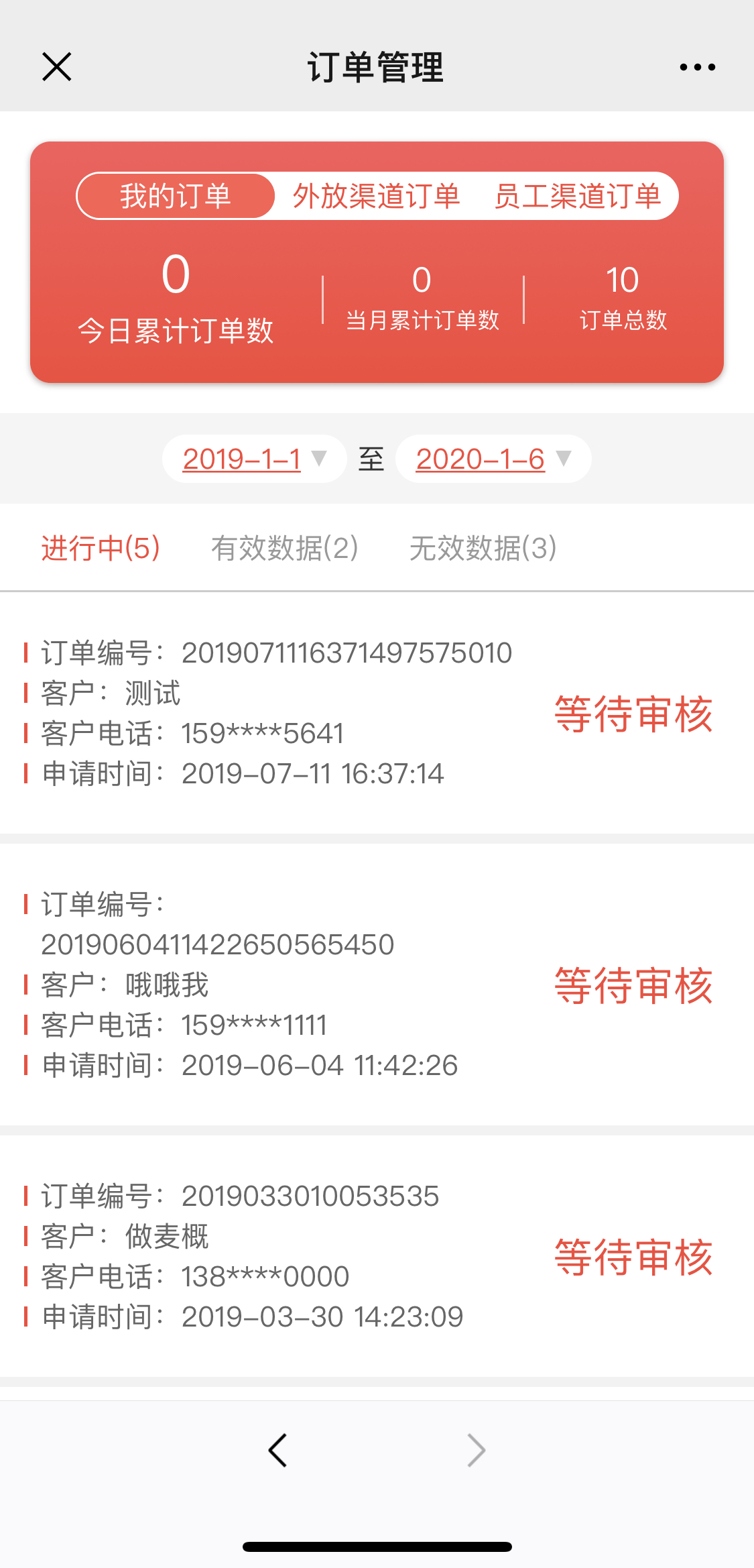This screenshot has width=754, height=1568.
Task: Go back with the browser back arrow
Action: pyautogui.click(x=277, y=1451)
